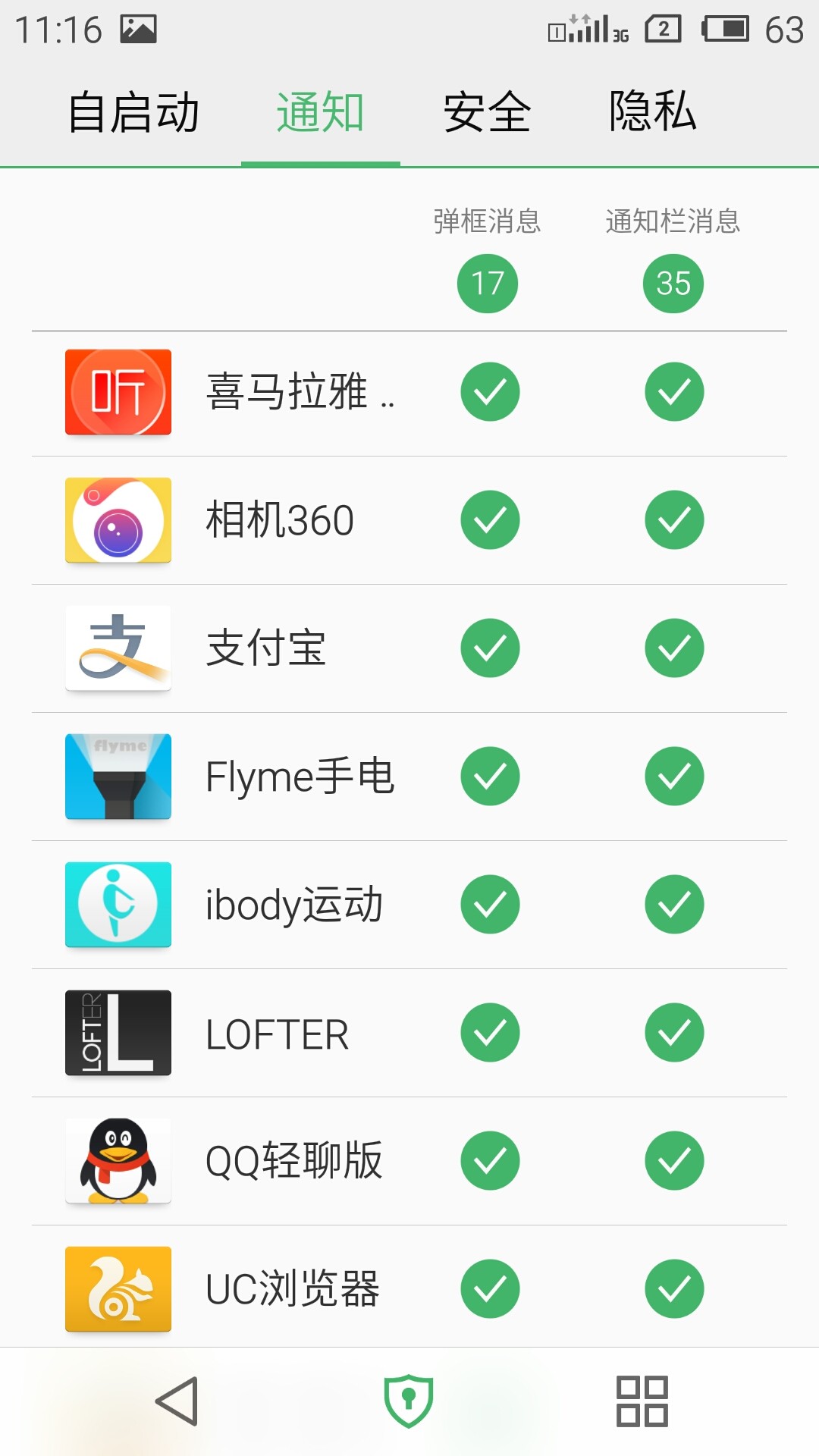Disable 弹框消息 for ibody运动

pyautogui.click(x=490, y=905)
